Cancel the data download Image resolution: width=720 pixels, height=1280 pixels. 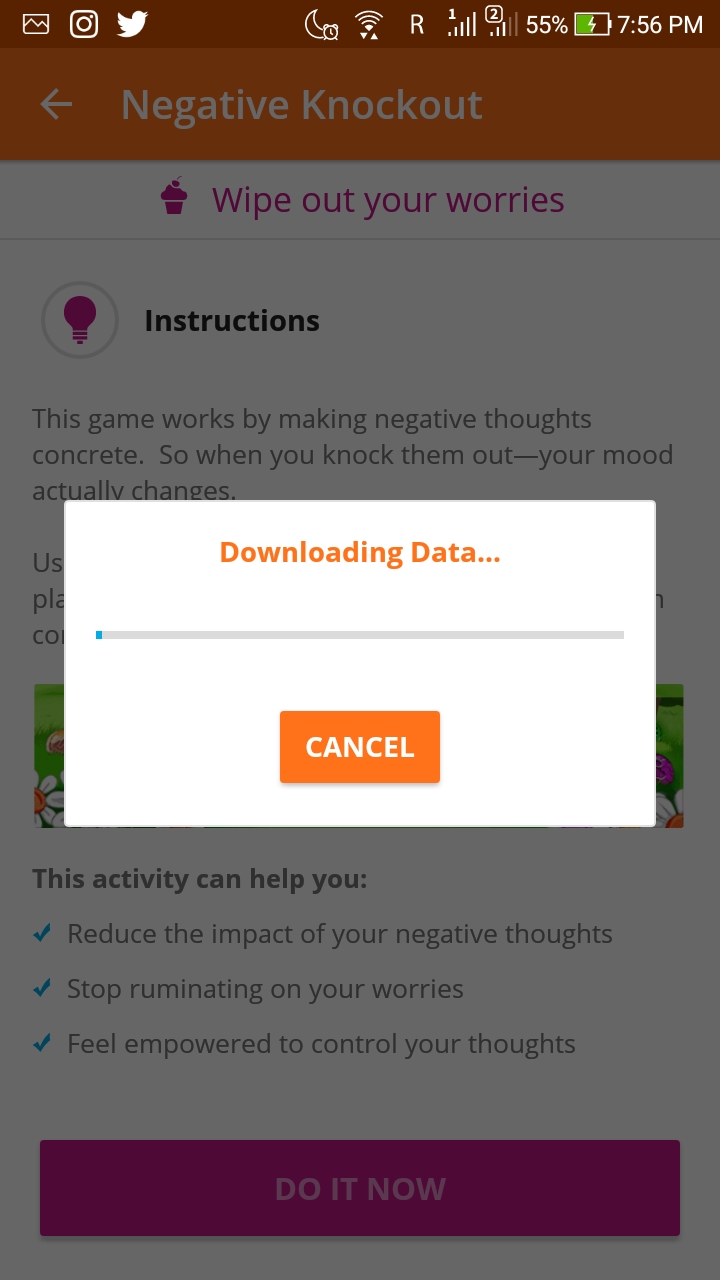pos(359,747)
